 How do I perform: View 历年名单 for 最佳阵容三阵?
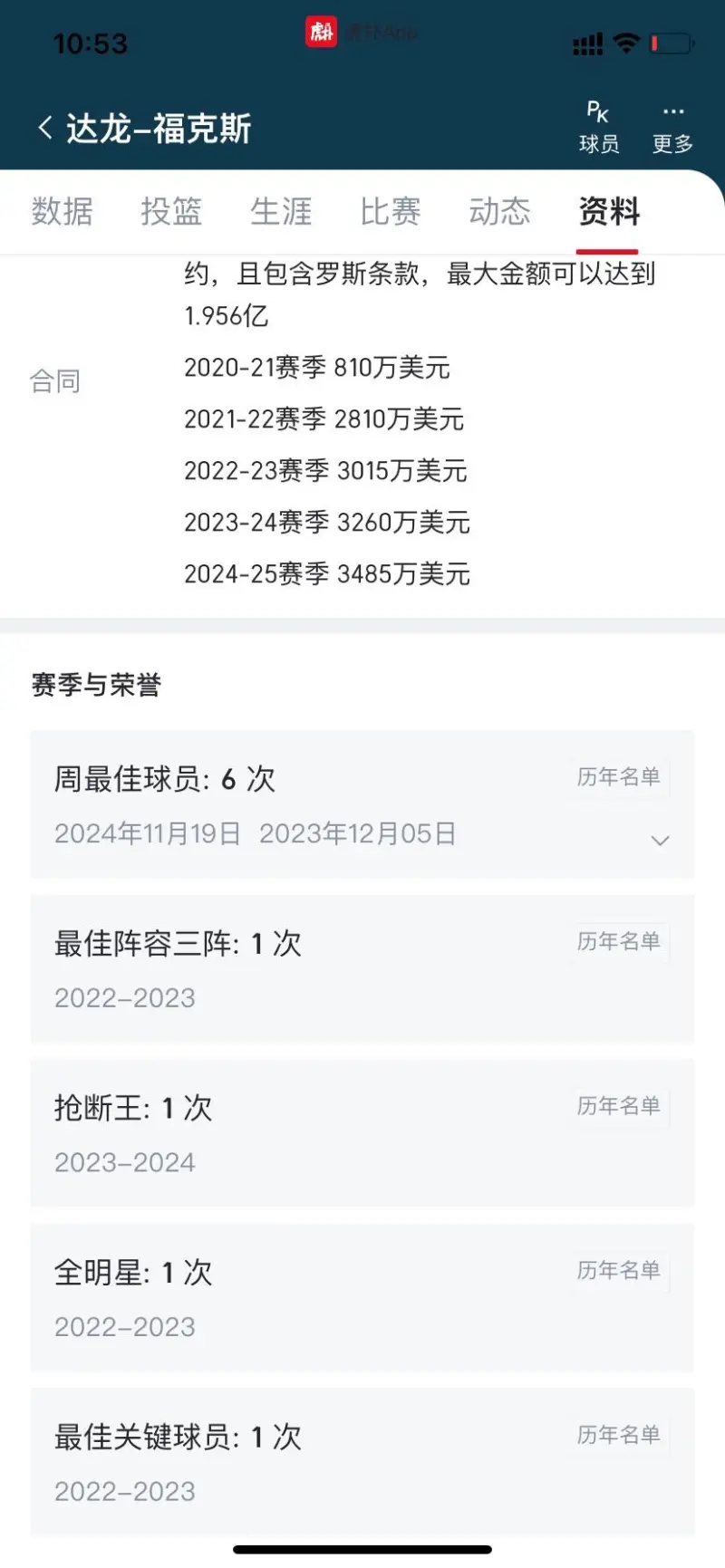click(x=619, y=942)
